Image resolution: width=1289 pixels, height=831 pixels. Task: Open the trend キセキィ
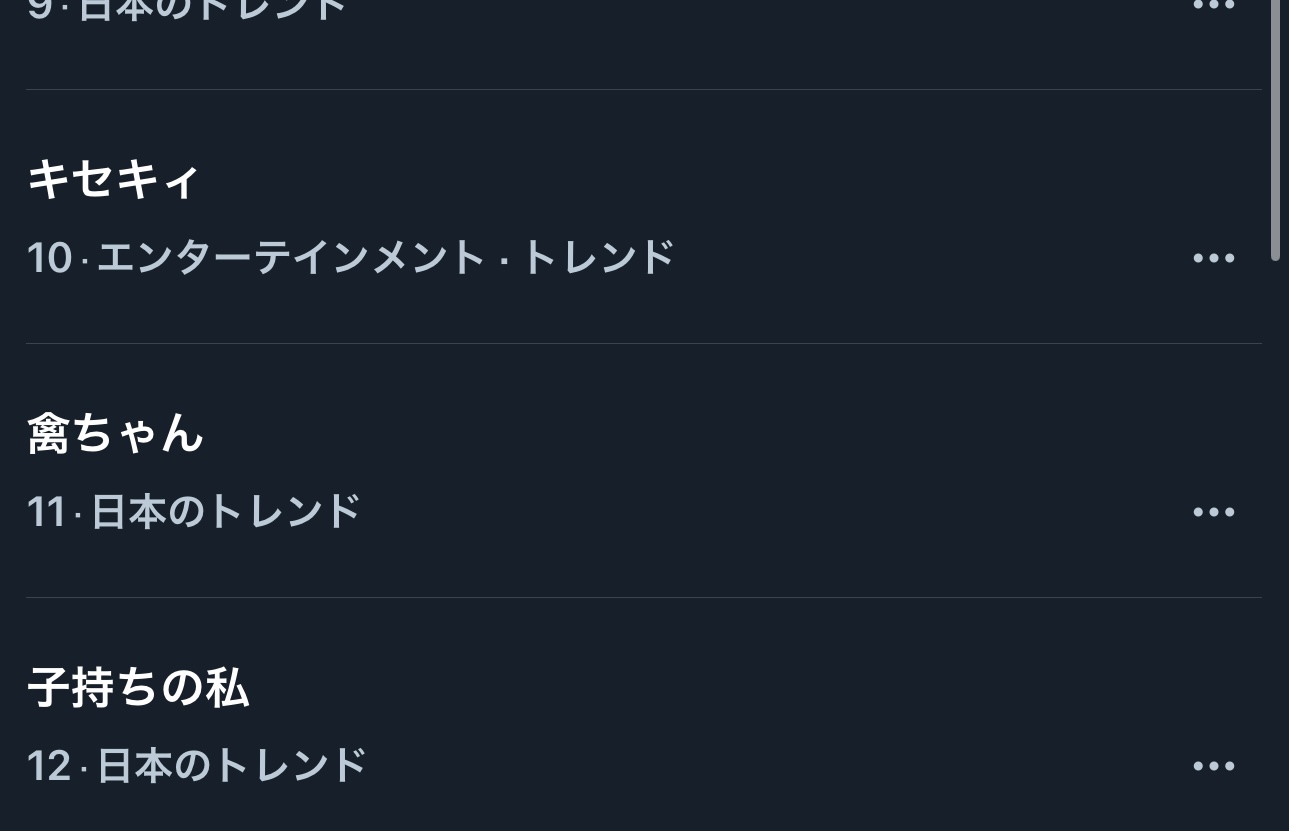click(x=114, y=181)
